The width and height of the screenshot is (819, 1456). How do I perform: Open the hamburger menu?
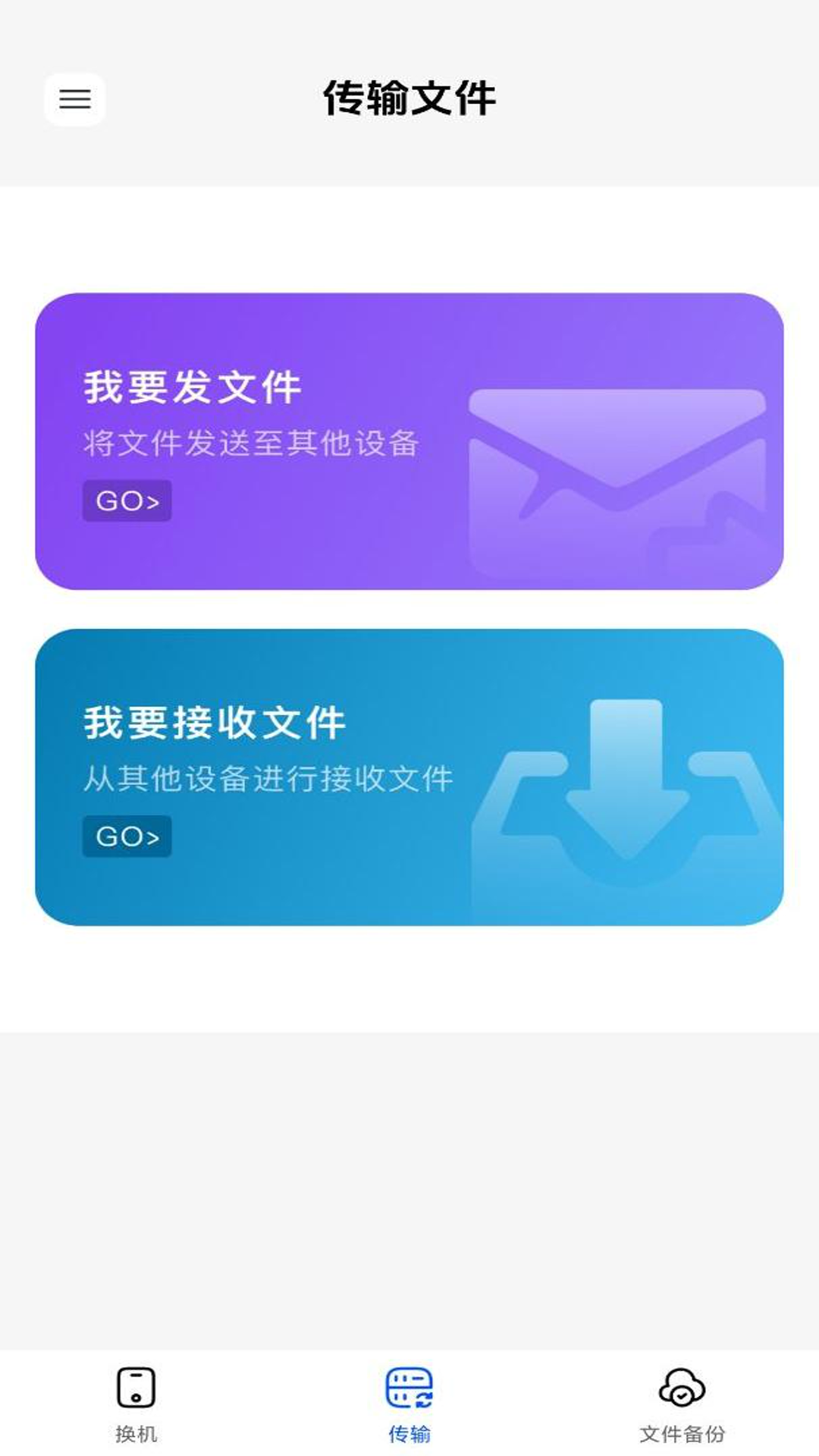(x=74, y=100)
